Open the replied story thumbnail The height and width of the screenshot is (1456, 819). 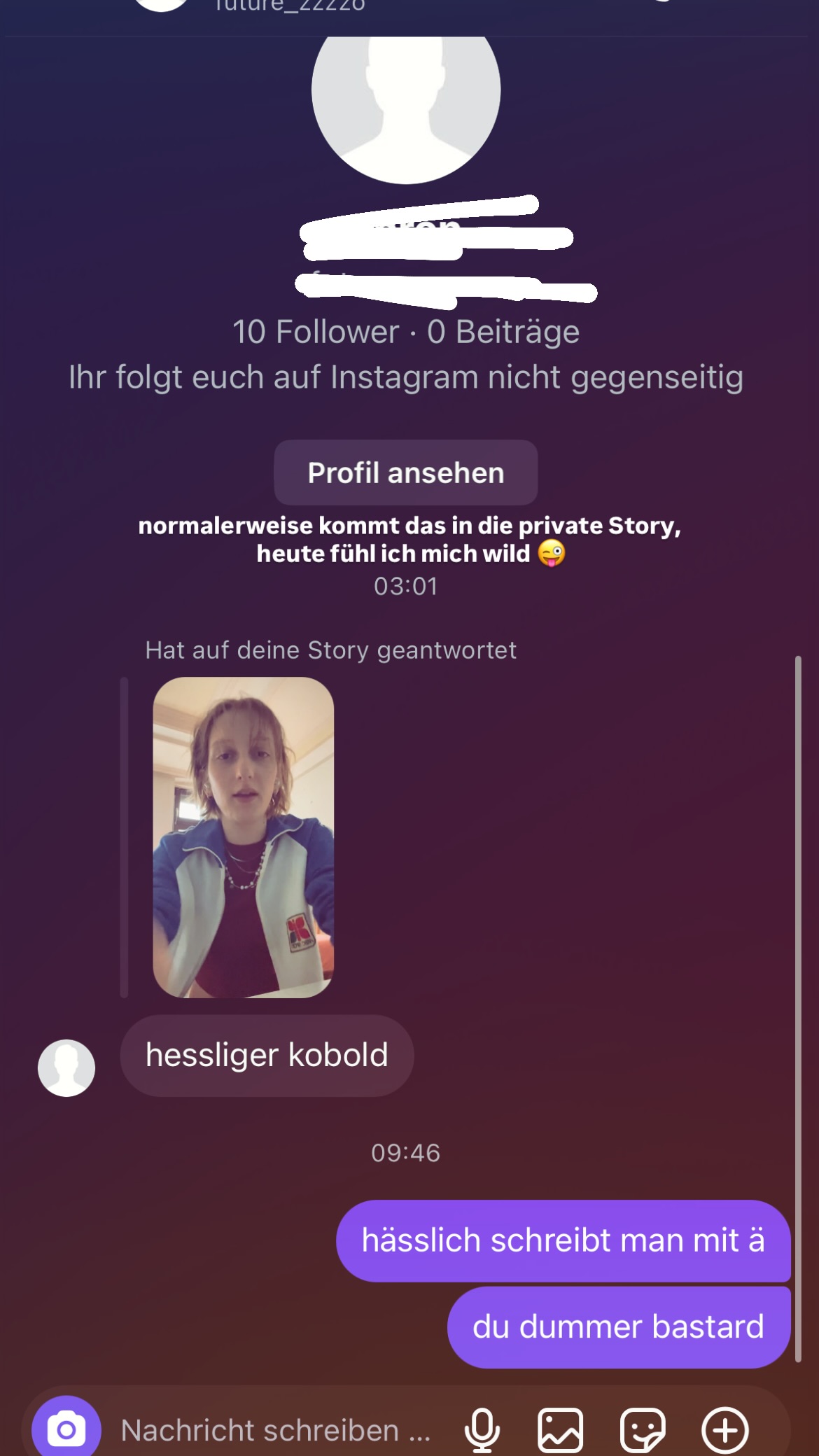pos(243,836)
